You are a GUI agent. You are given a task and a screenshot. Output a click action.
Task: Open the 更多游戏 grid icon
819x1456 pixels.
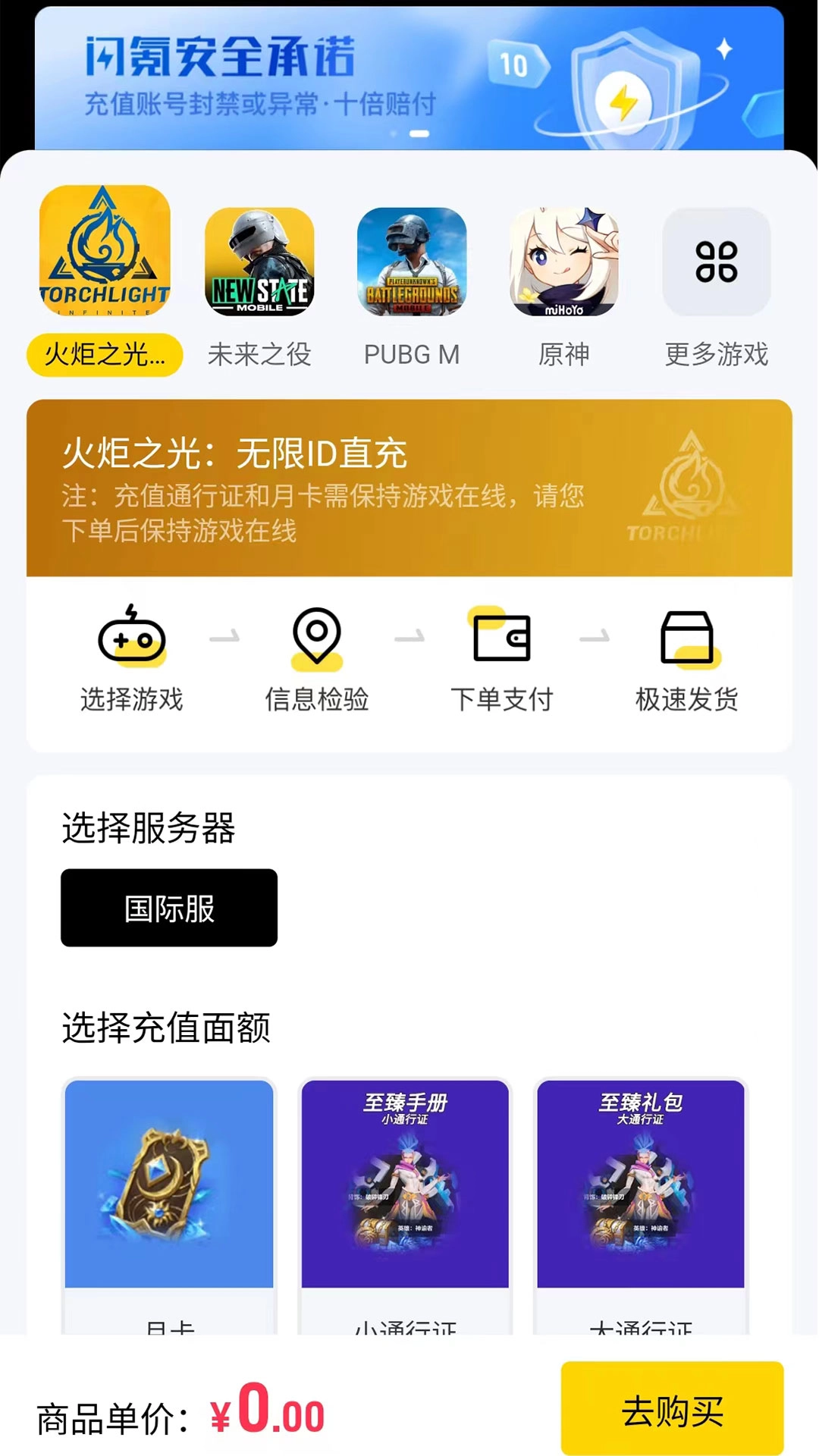tap(717, 260)
